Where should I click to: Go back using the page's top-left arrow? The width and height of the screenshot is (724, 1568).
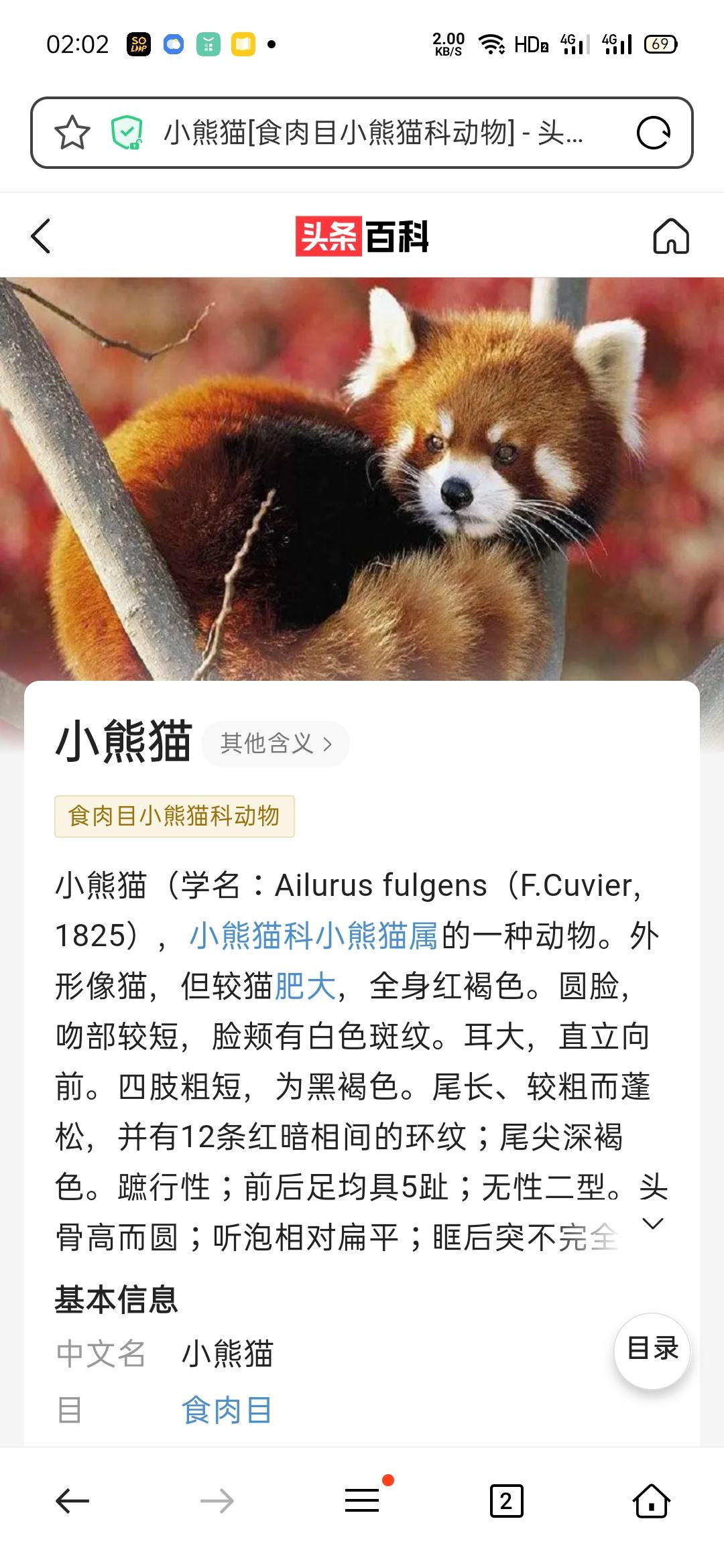point(41,237)
